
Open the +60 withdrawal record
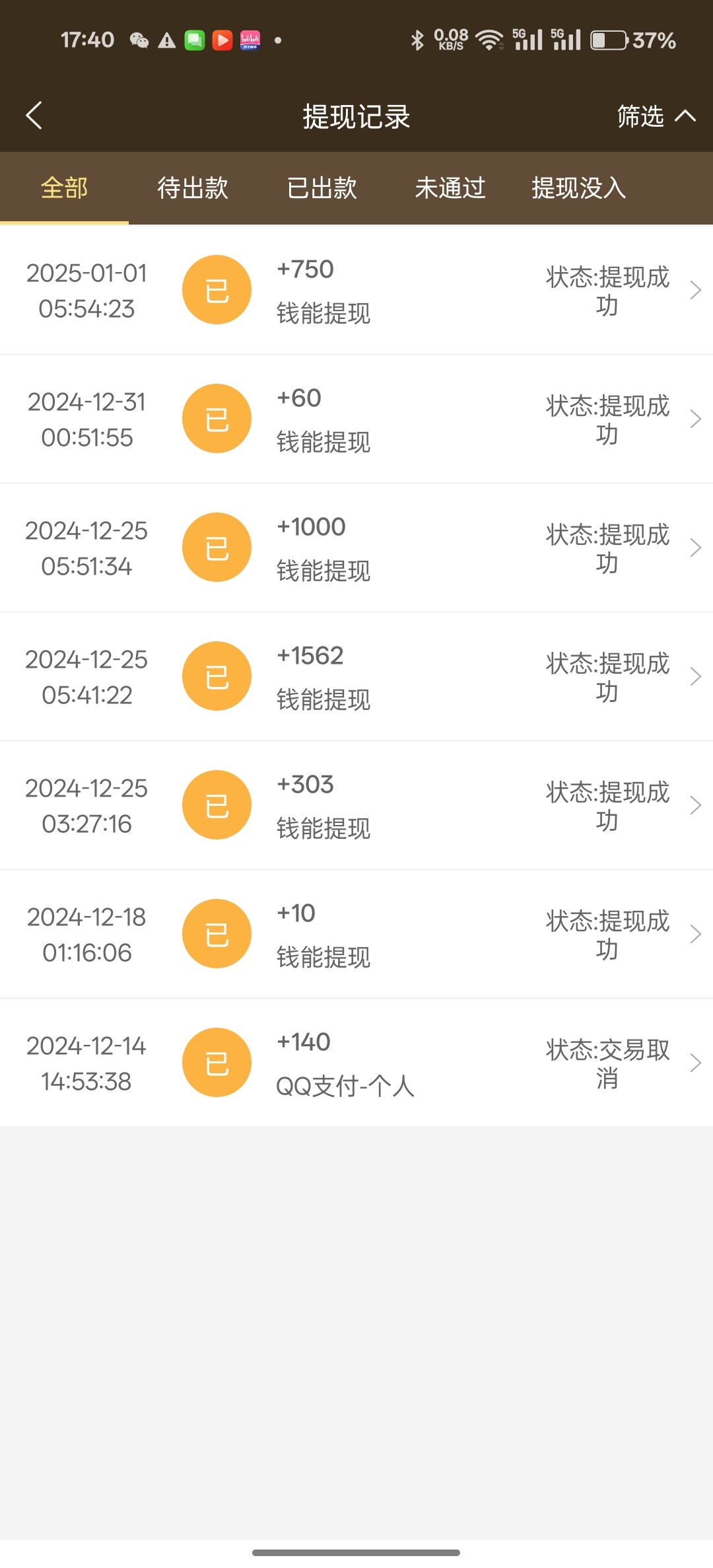click(x=356, y=419)
